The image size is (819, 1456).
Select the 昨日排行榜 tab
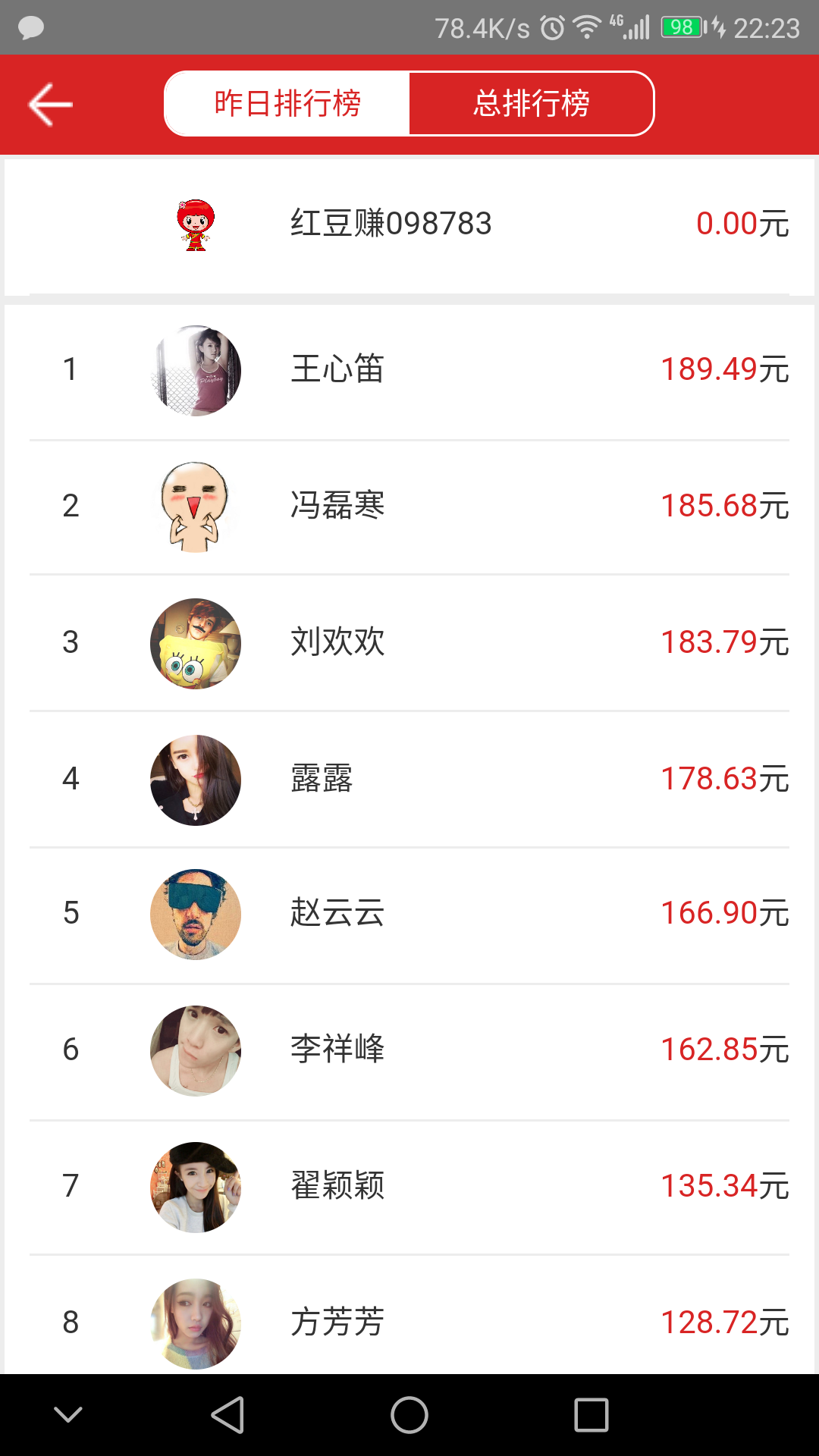pyautogui.click(x=288, y=104)
